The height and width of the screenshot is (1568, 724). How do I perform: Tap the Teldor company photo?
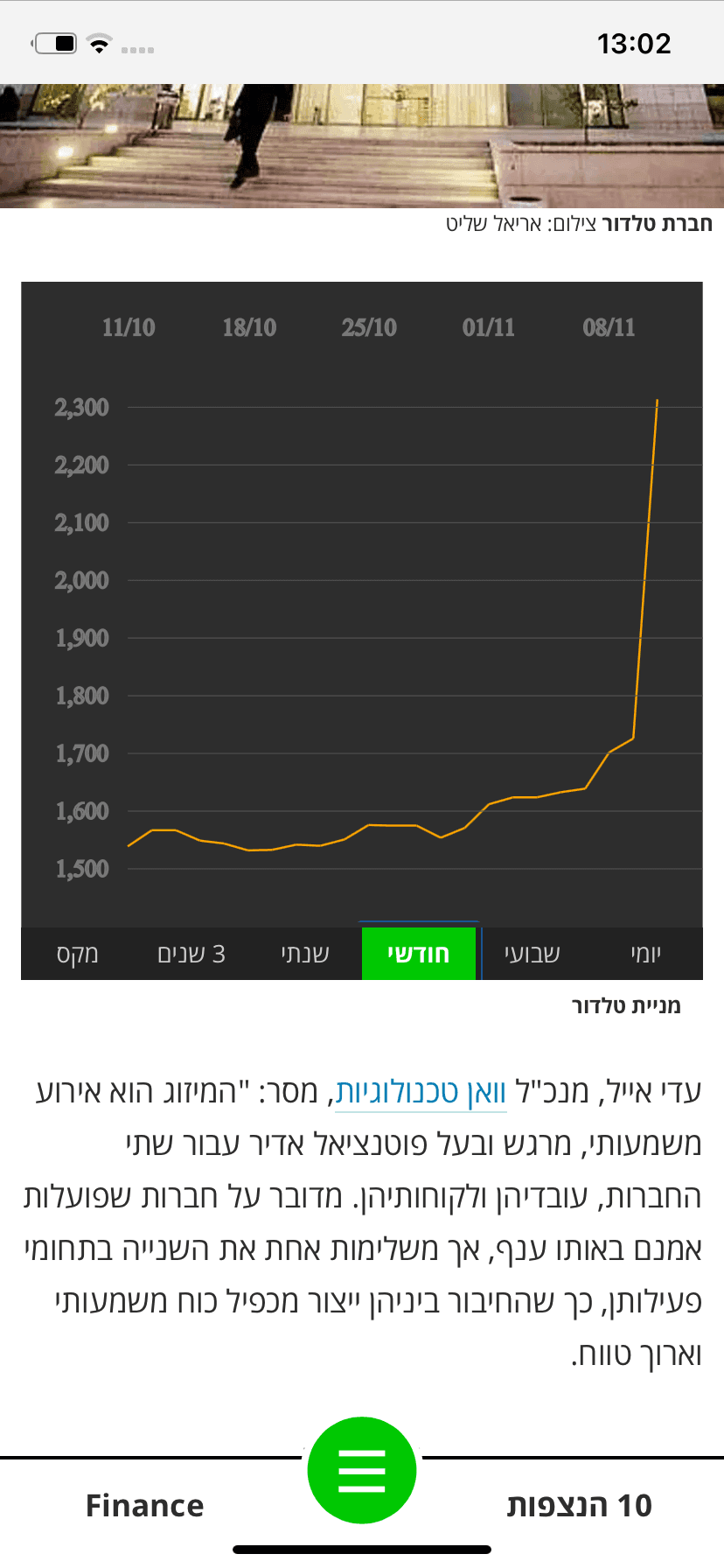(362, 144)
